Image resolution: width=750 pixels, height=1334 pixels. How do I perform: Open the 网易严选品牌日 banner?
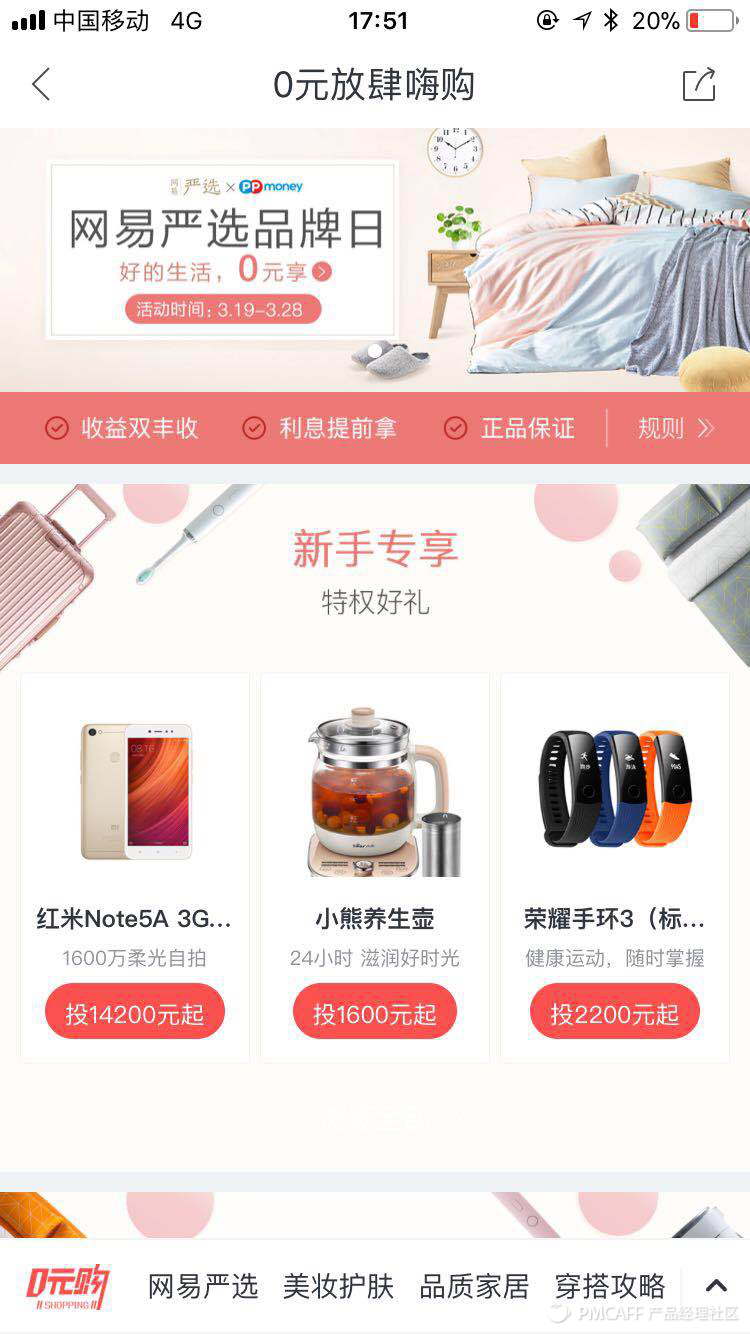pyautogui.click(x=374, y=258)
